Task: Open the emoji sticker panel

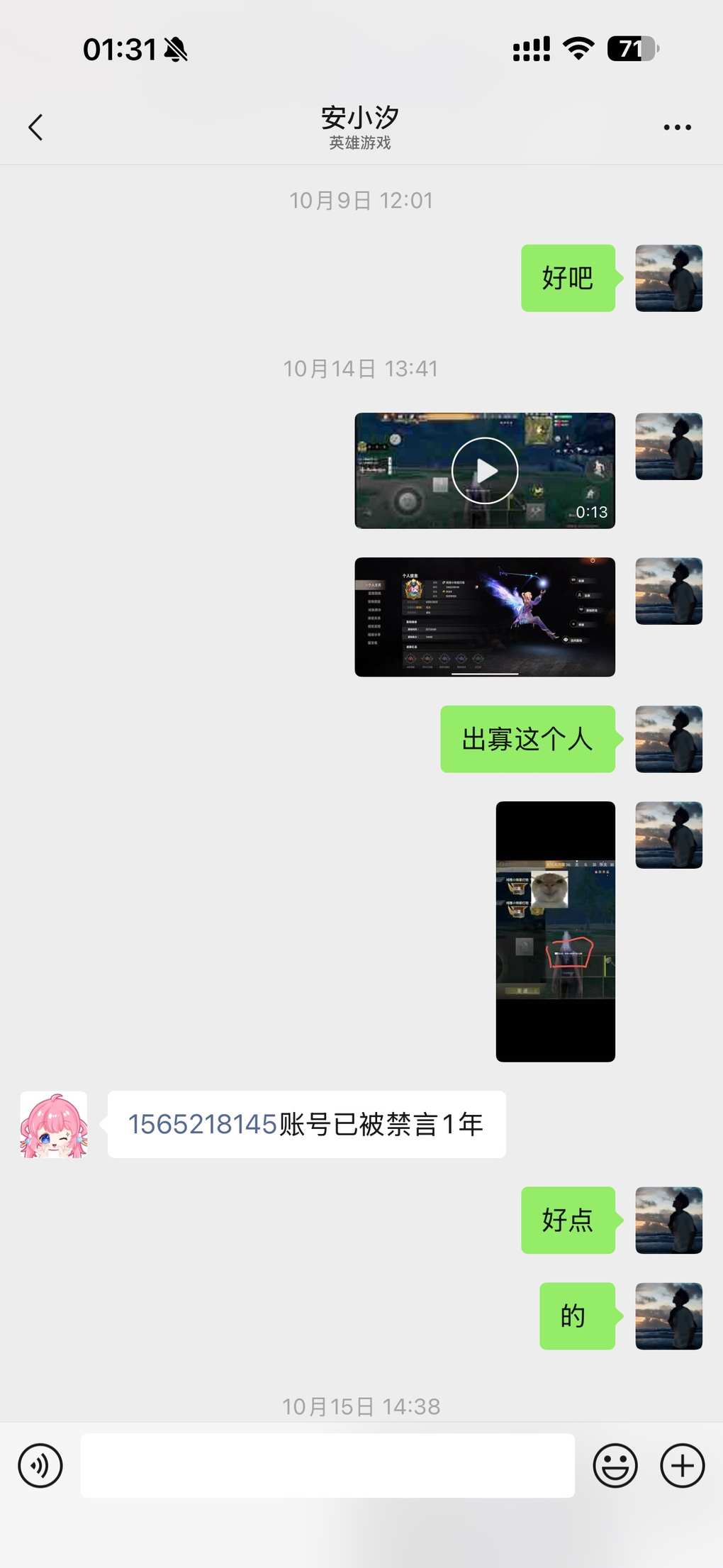Action: point(615,1465)
